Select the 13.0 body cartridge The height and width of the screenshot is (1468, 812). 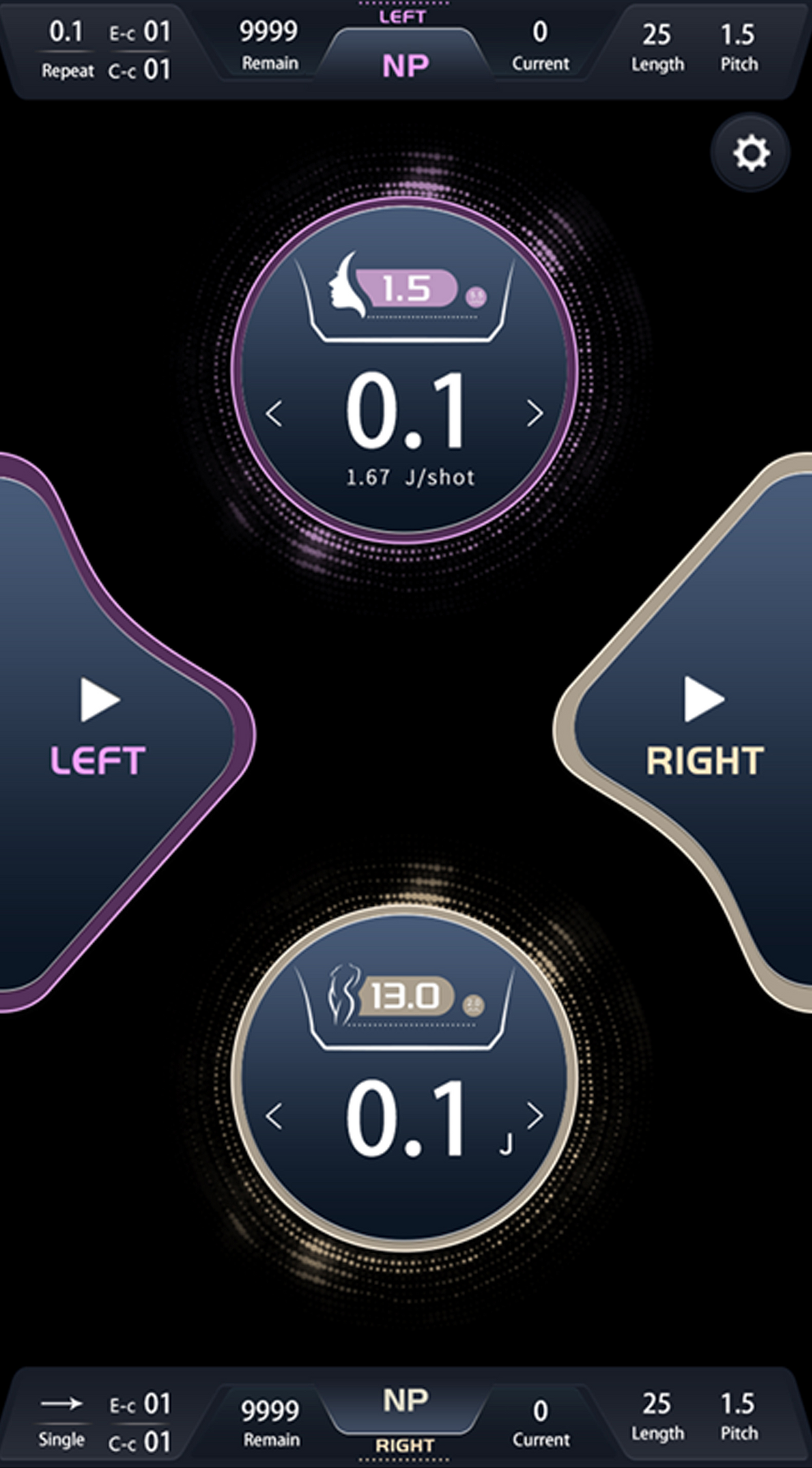click(405, 997)
